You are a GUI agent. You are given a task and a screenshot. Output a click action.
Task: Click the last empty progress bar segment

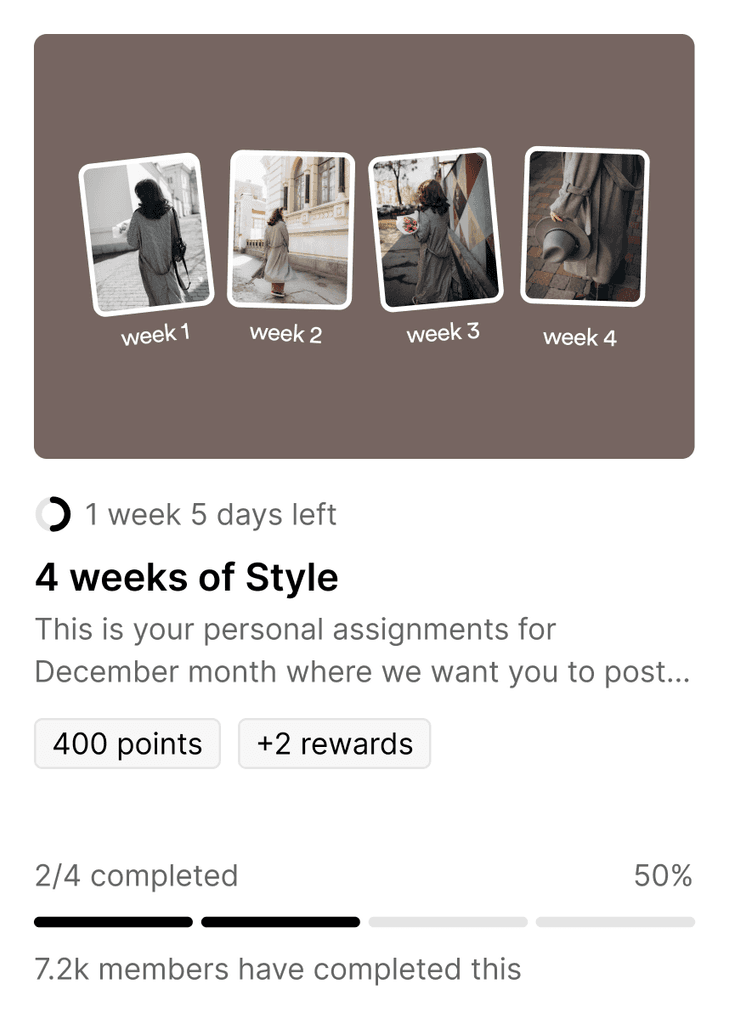(x=615, y=921)
